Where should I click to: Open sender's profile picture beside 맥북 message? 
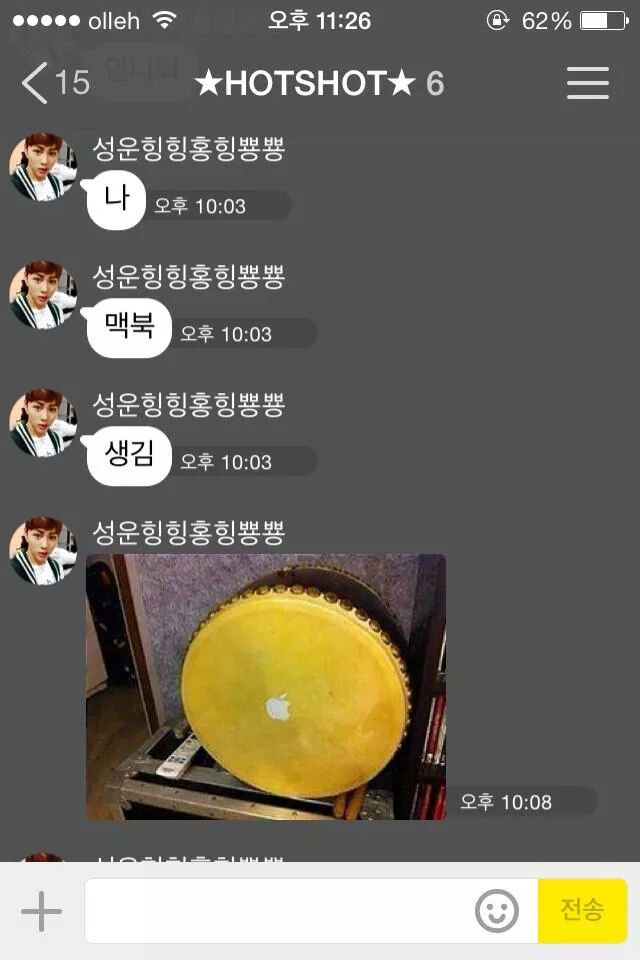point(43,295)
